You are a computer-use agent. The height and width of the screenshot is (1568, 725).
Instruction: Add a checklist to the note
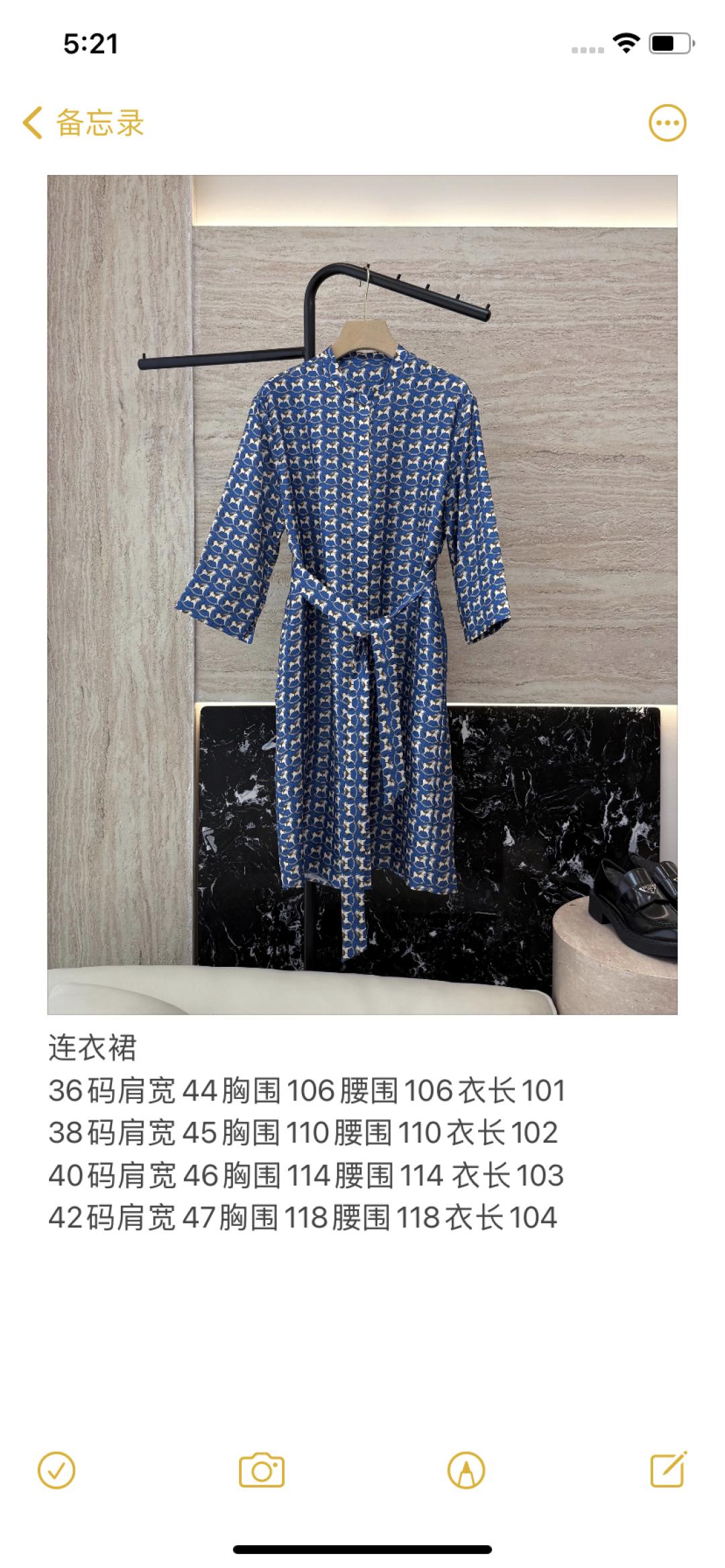click(x=56, y=1471)
